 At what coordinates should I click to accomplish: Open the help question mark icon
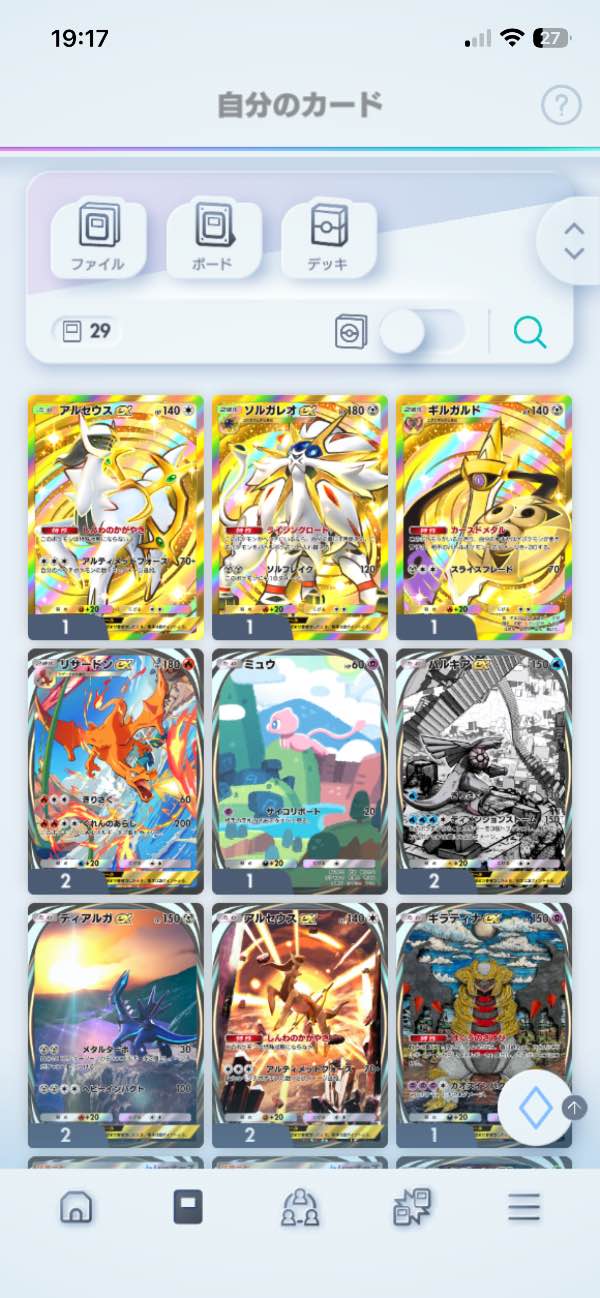561,105
